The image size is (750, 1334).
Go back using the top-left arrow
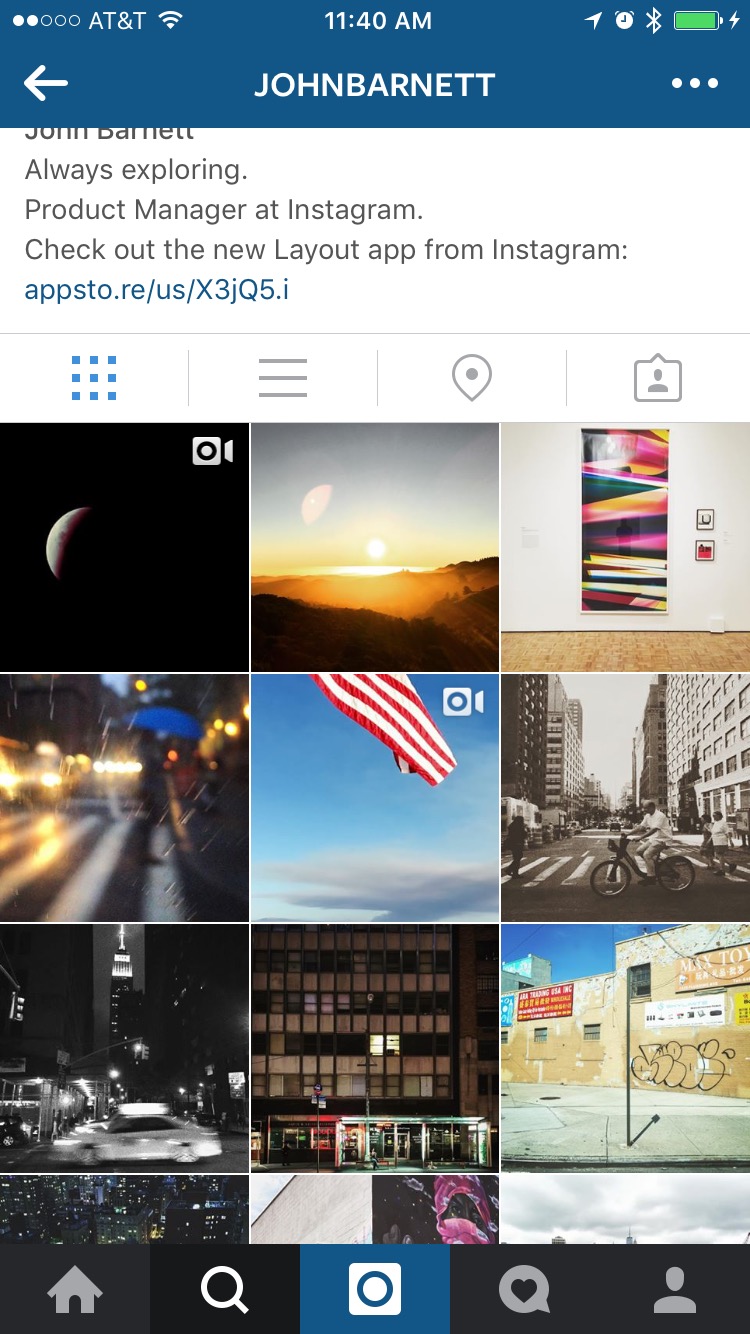coord(46,84)
